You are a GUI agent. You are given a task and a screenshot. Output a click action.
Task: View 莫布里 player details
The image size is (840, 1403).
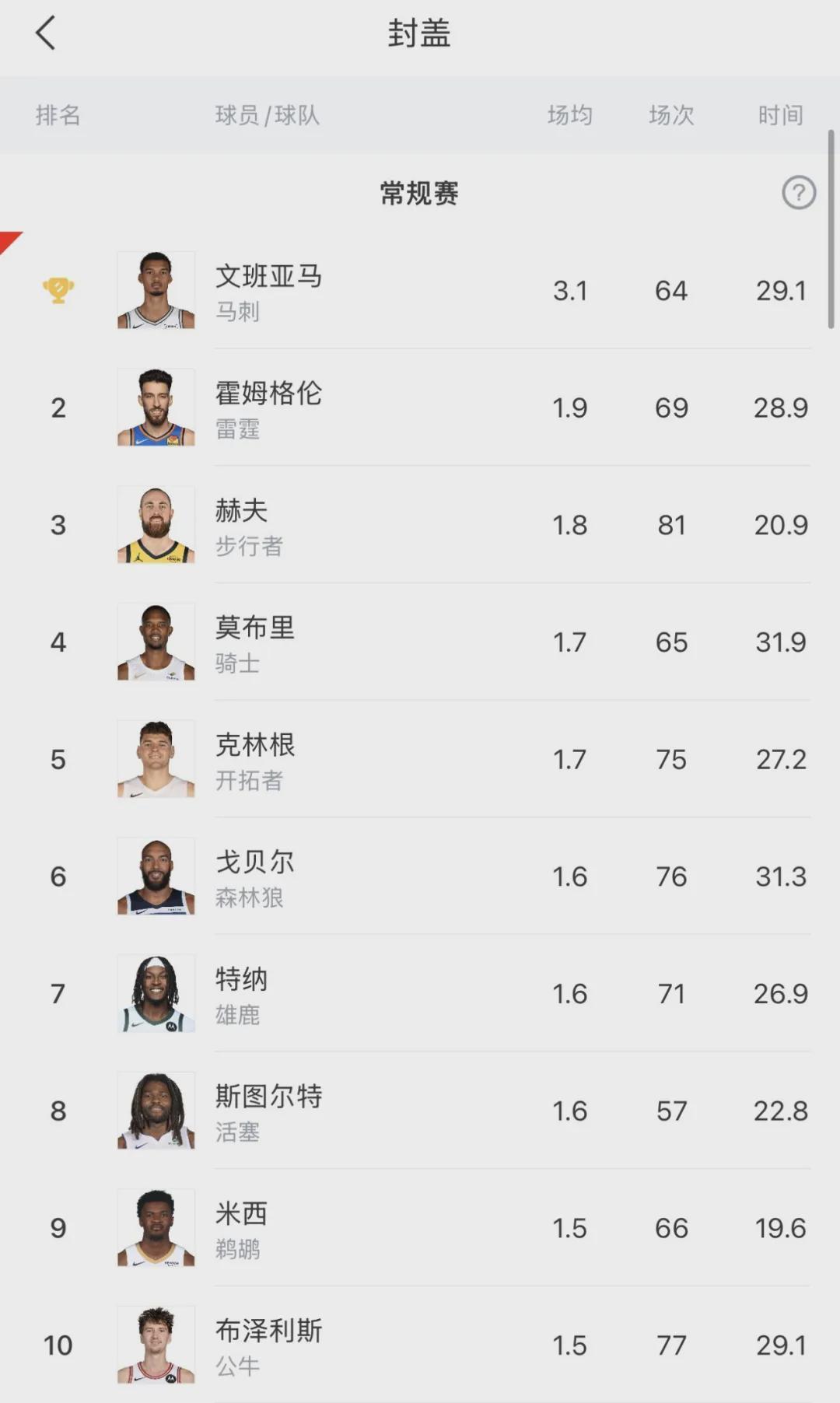point(255,642)
